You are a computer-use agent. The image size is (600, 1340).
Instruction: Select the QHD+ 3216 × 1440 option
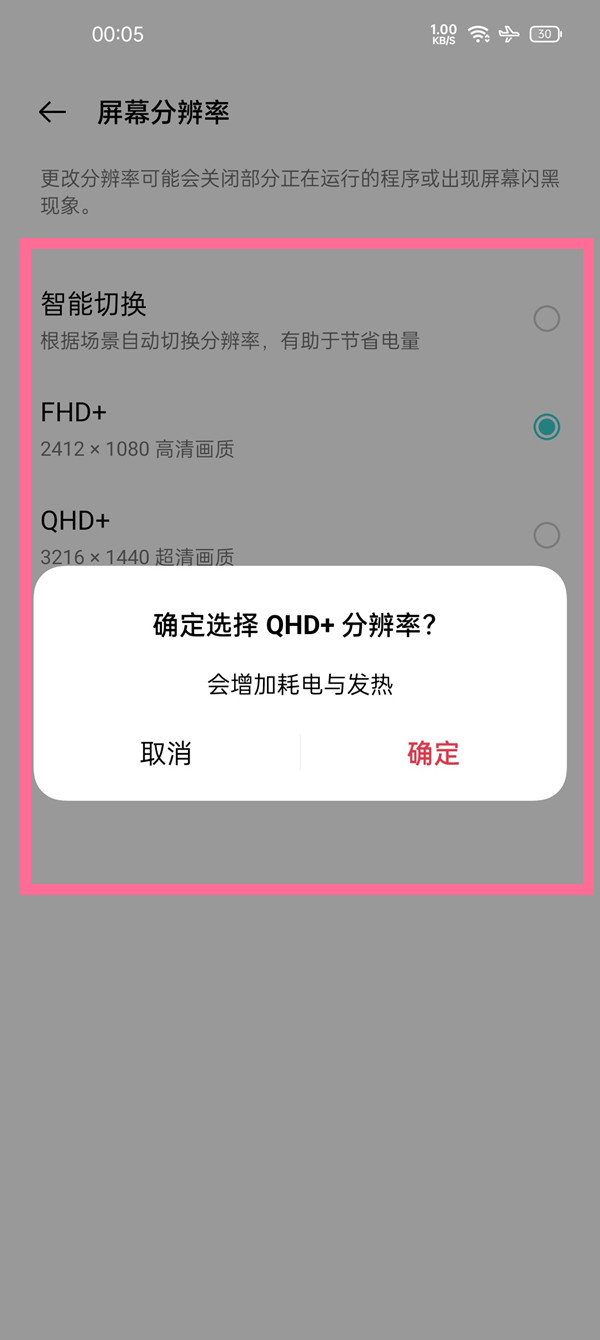click(546, 535)
